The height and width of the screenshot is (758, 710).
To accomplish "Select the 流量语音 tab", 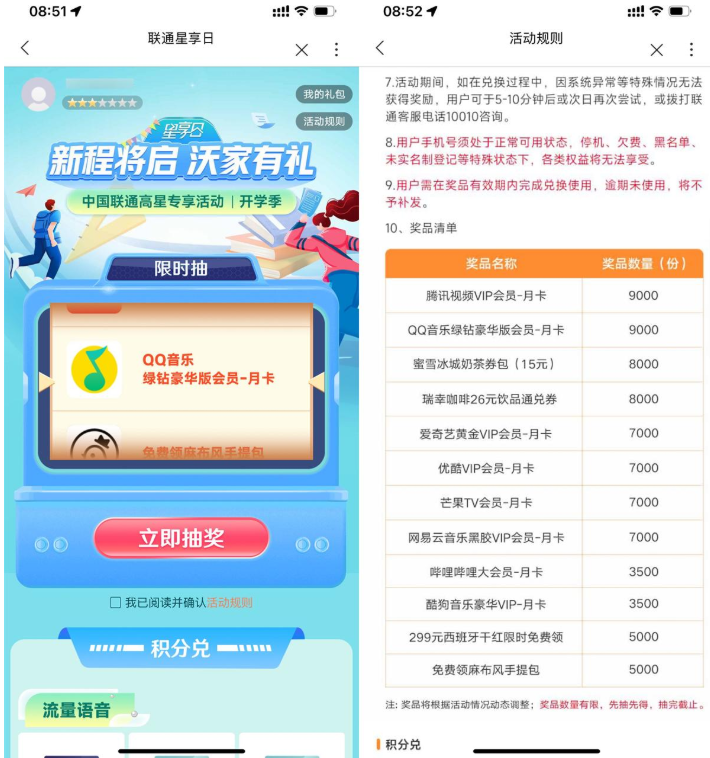I will [76, 711].
